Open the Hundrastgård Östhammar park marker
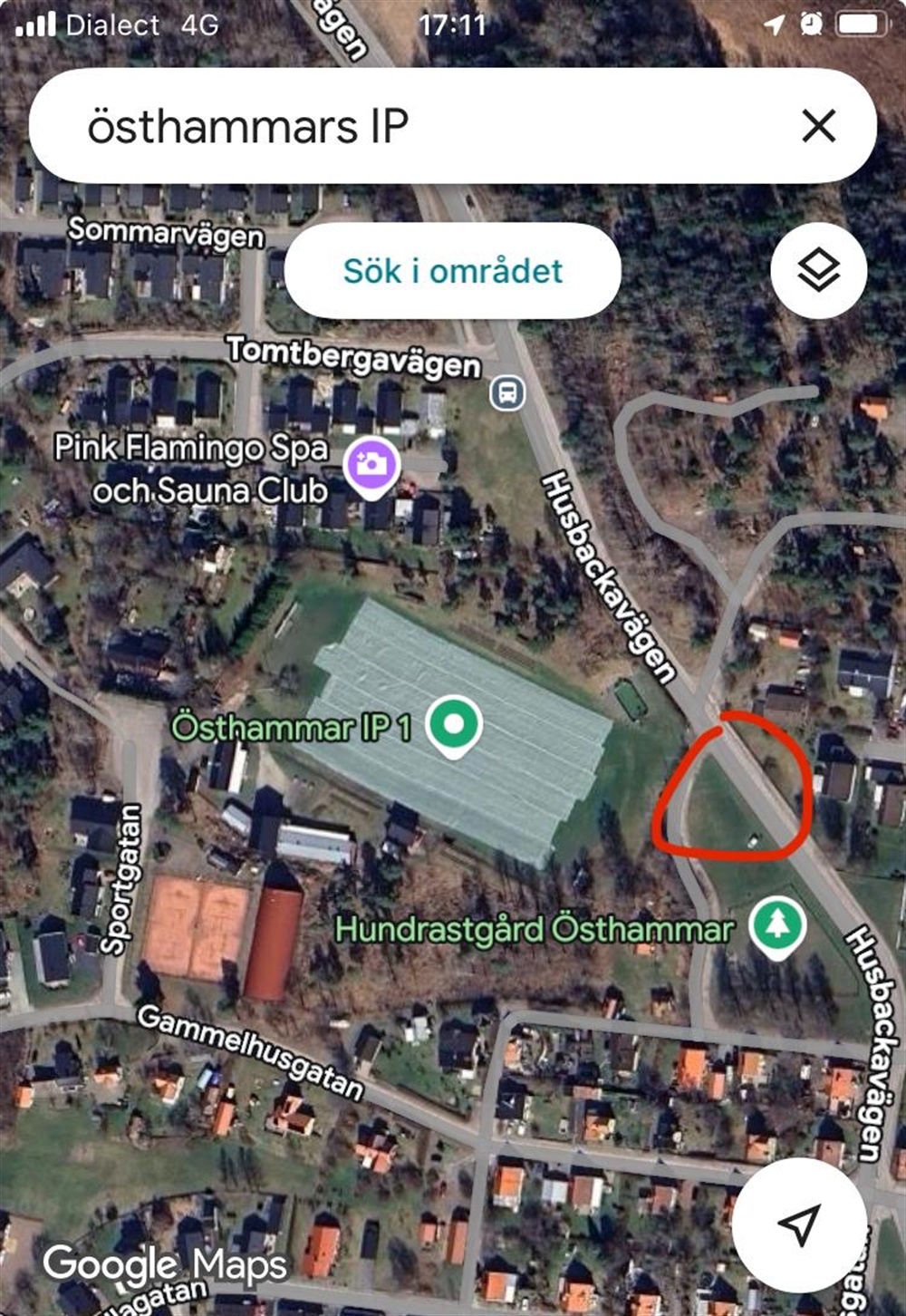906x1316 pixels. [x=777, y=926]
